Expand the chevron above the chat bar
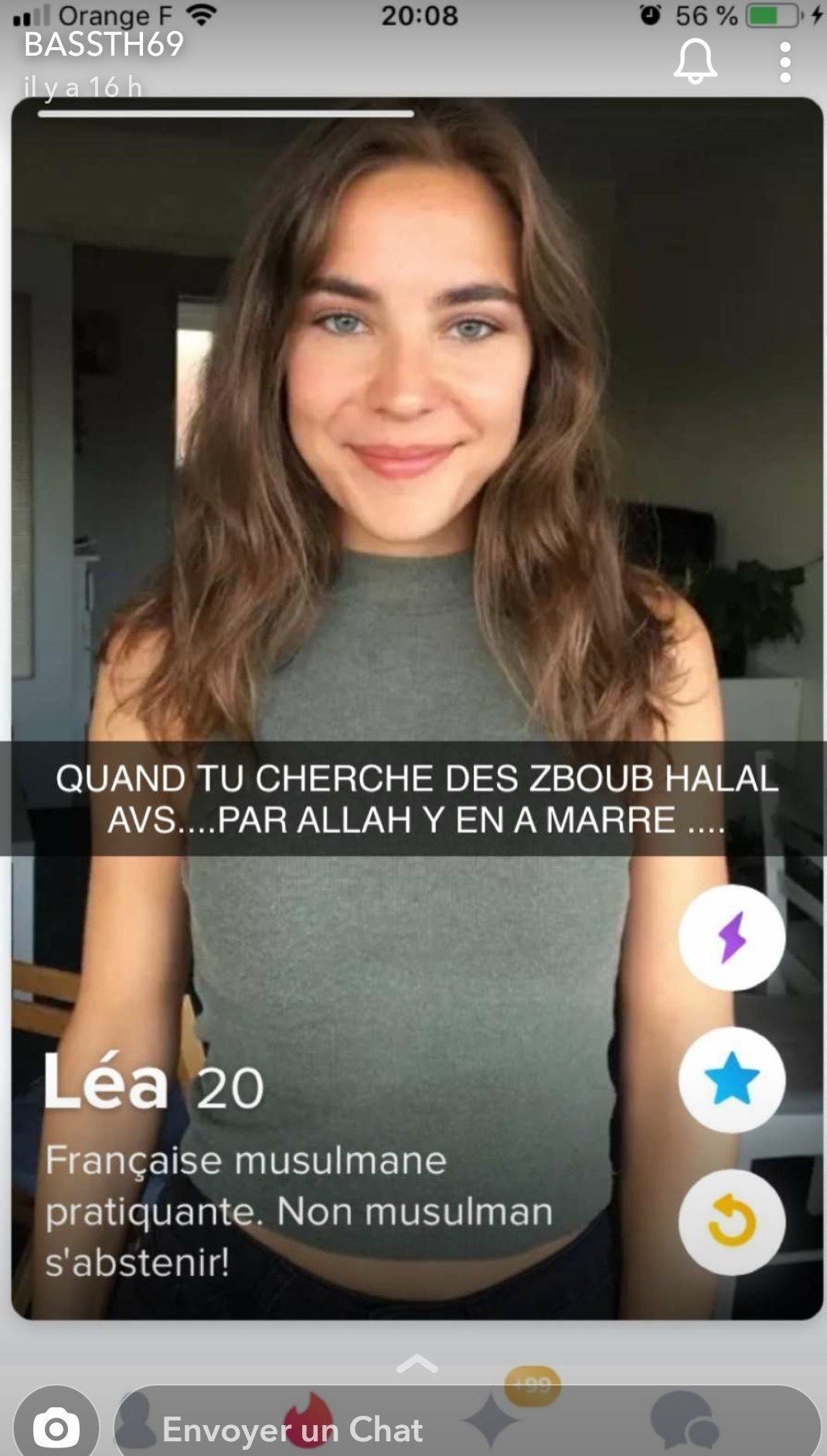This screenshot has height=1456, width=827. (x=417, y=1364)
